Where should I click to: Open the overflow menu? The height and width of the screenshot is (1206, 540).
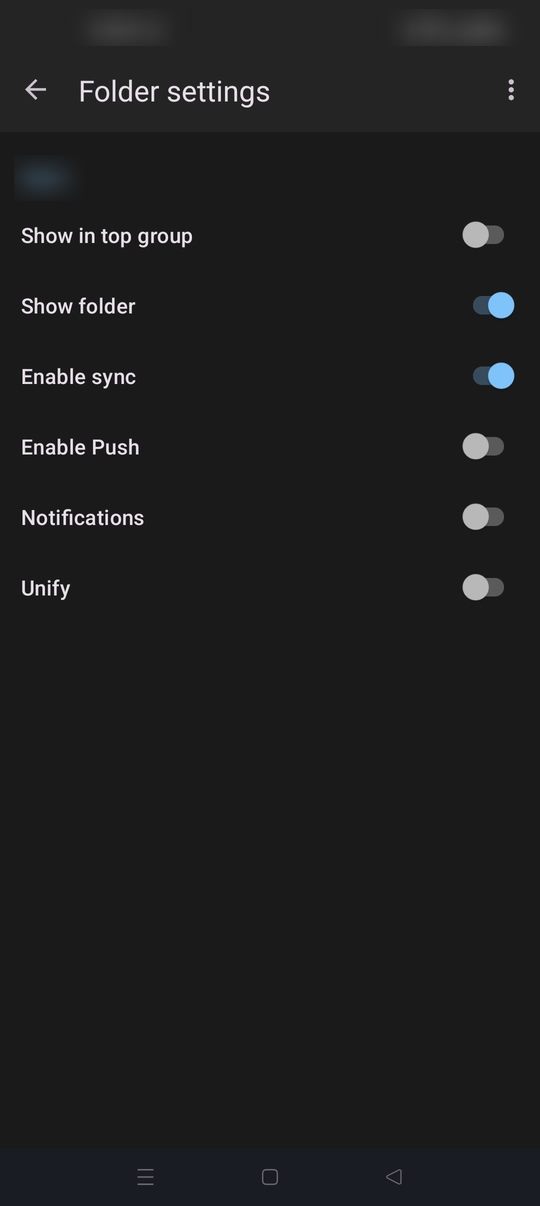pos(511,90)
